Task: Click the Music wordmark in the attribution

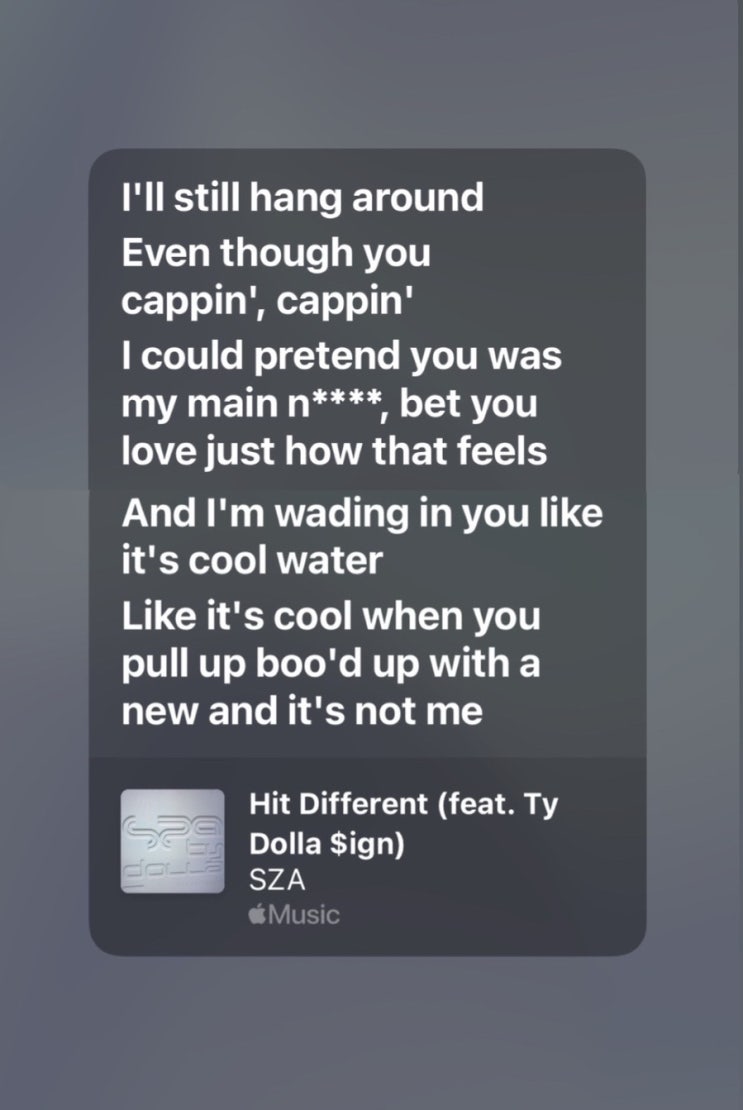Action: [x=303, y=912]
